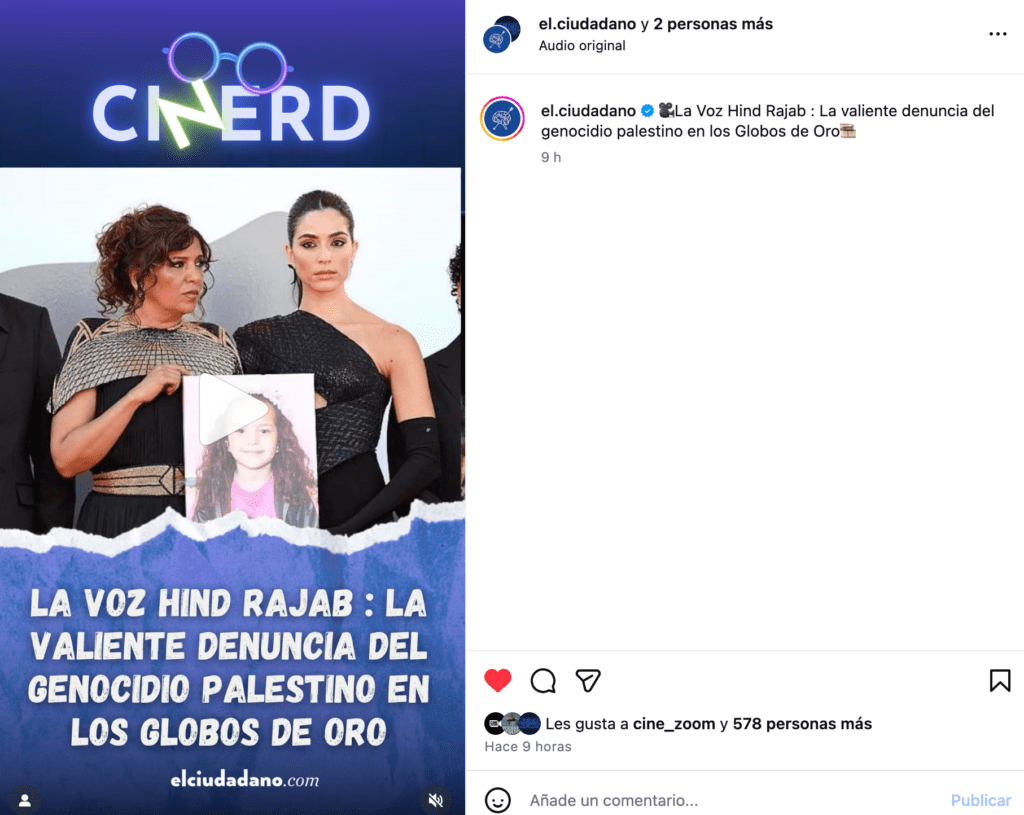This screenshot has width=1024, height=815.
Task: Save the post with the bookmark icon
Action: tap(999, 681)
